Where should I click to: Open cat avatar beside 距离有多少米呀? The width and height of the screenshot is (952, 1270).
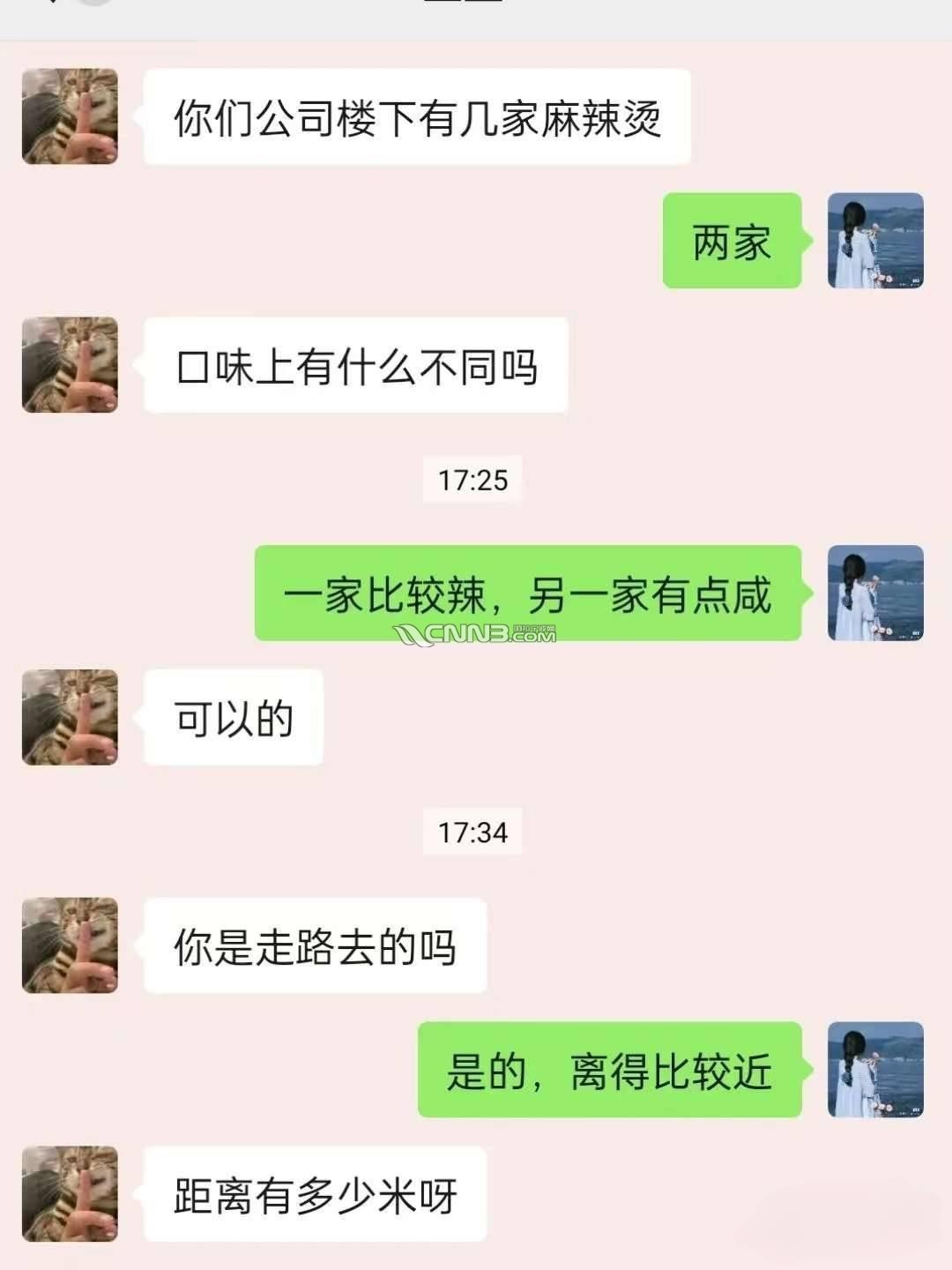pyautogui.click(x=70, y=1194)
